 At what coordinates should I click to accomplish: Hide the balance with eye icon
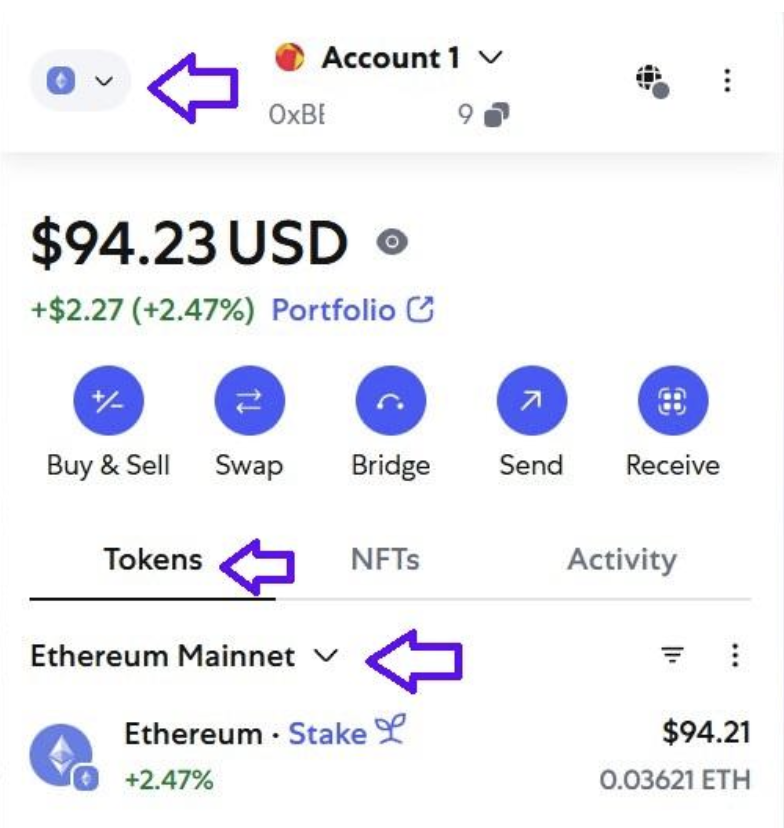[392, 241]
